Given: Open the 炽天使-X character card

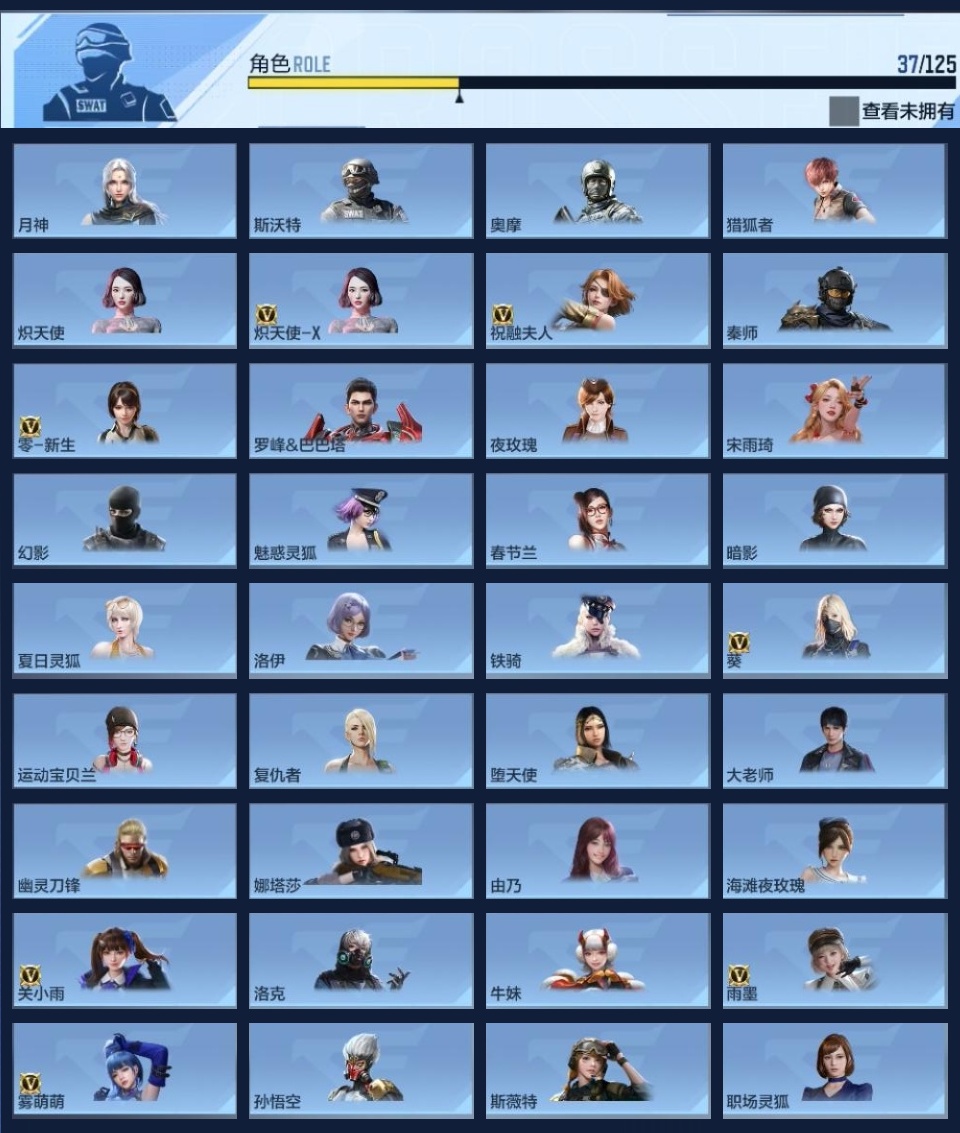Looking at the screenshot, I should pos(361,300).
